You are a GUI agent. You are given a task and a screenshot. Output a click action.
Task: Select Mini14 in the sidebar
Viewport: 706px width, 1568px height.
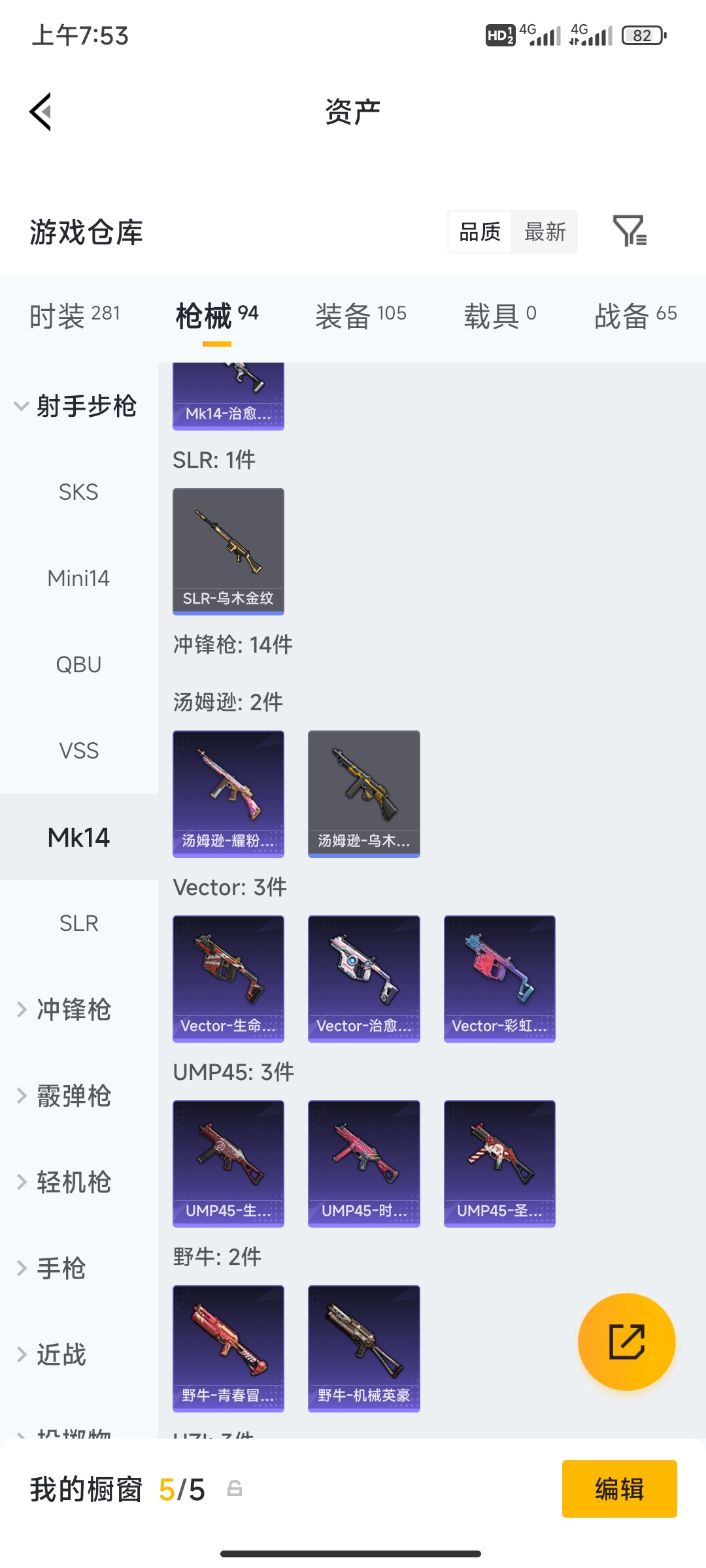[x=79, y=578]
